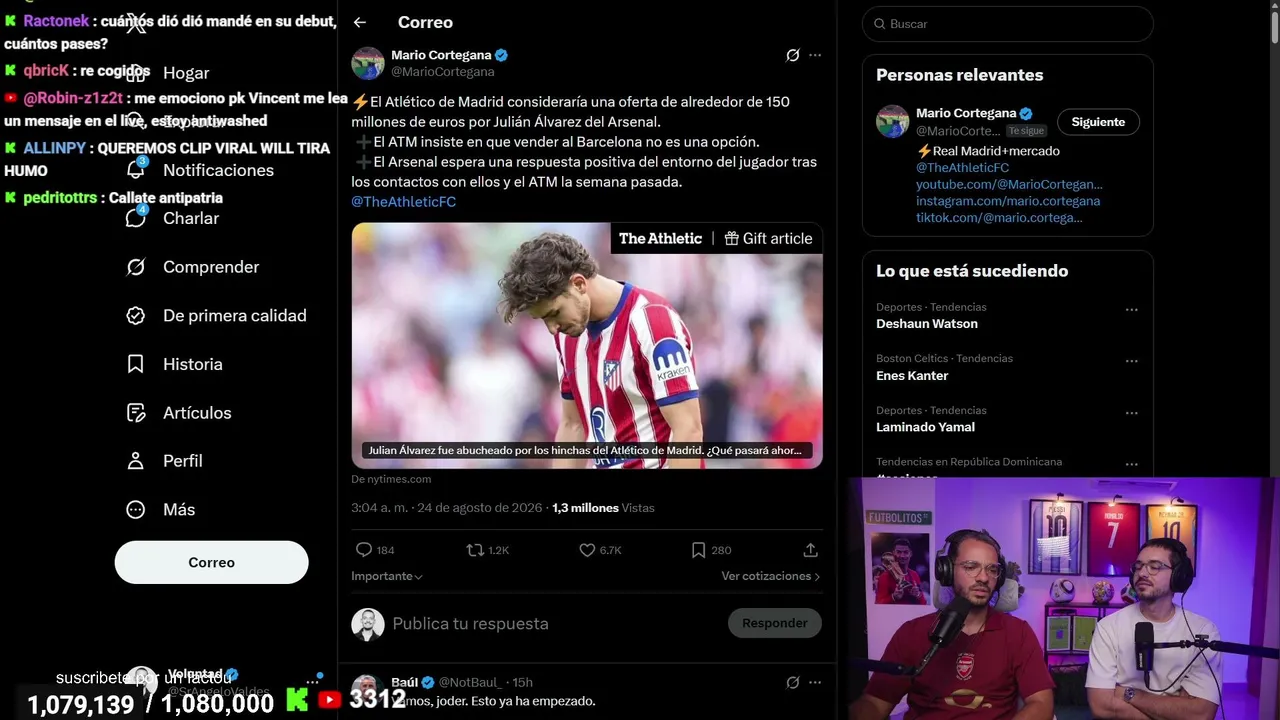This screenshot has width=1280, height=720.
Task: Open the Buscar search box
Action: click(x=1007, y=24)
